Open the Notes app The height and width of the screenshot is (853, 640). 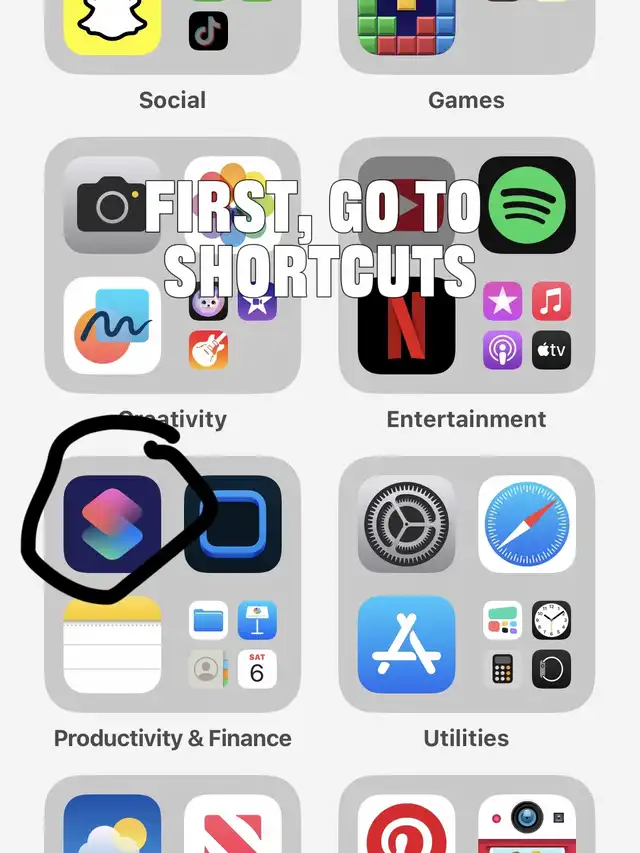[x=112, y=644]
